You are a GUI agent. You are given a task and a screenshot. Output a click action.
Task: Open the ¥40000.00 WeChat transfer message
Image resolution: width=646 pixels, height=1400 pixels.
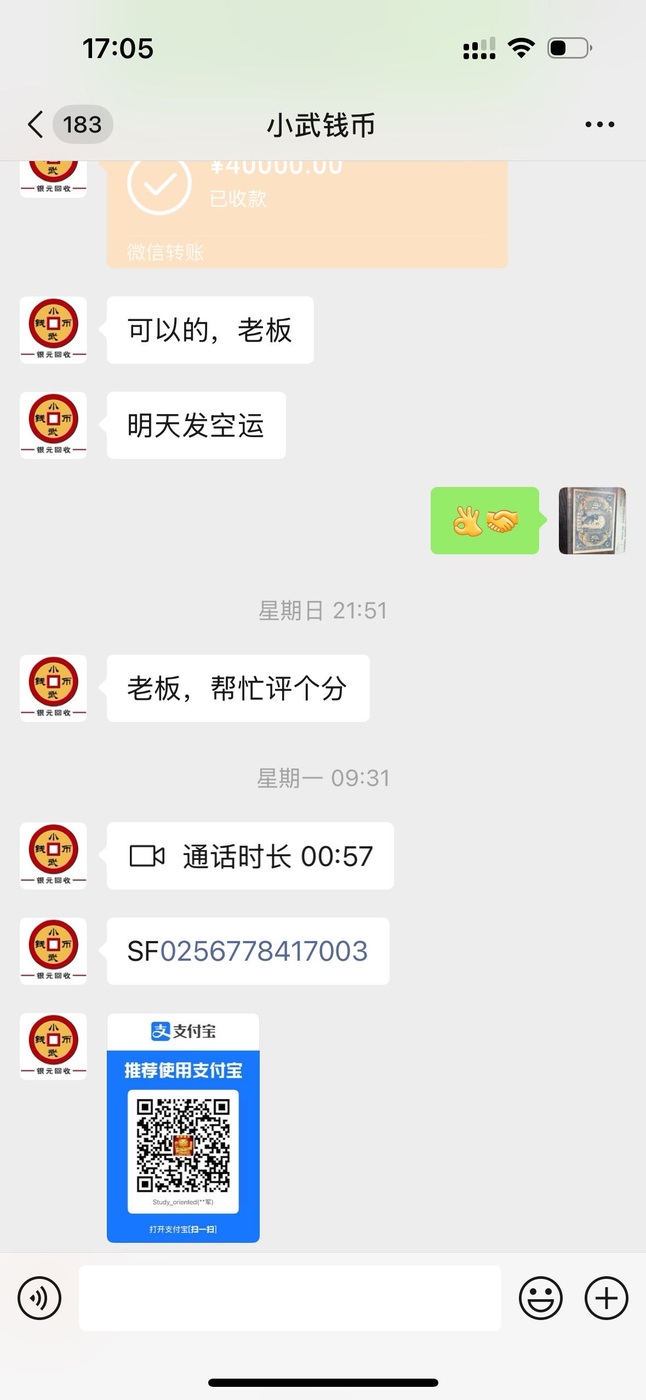(x=307, y=210)
